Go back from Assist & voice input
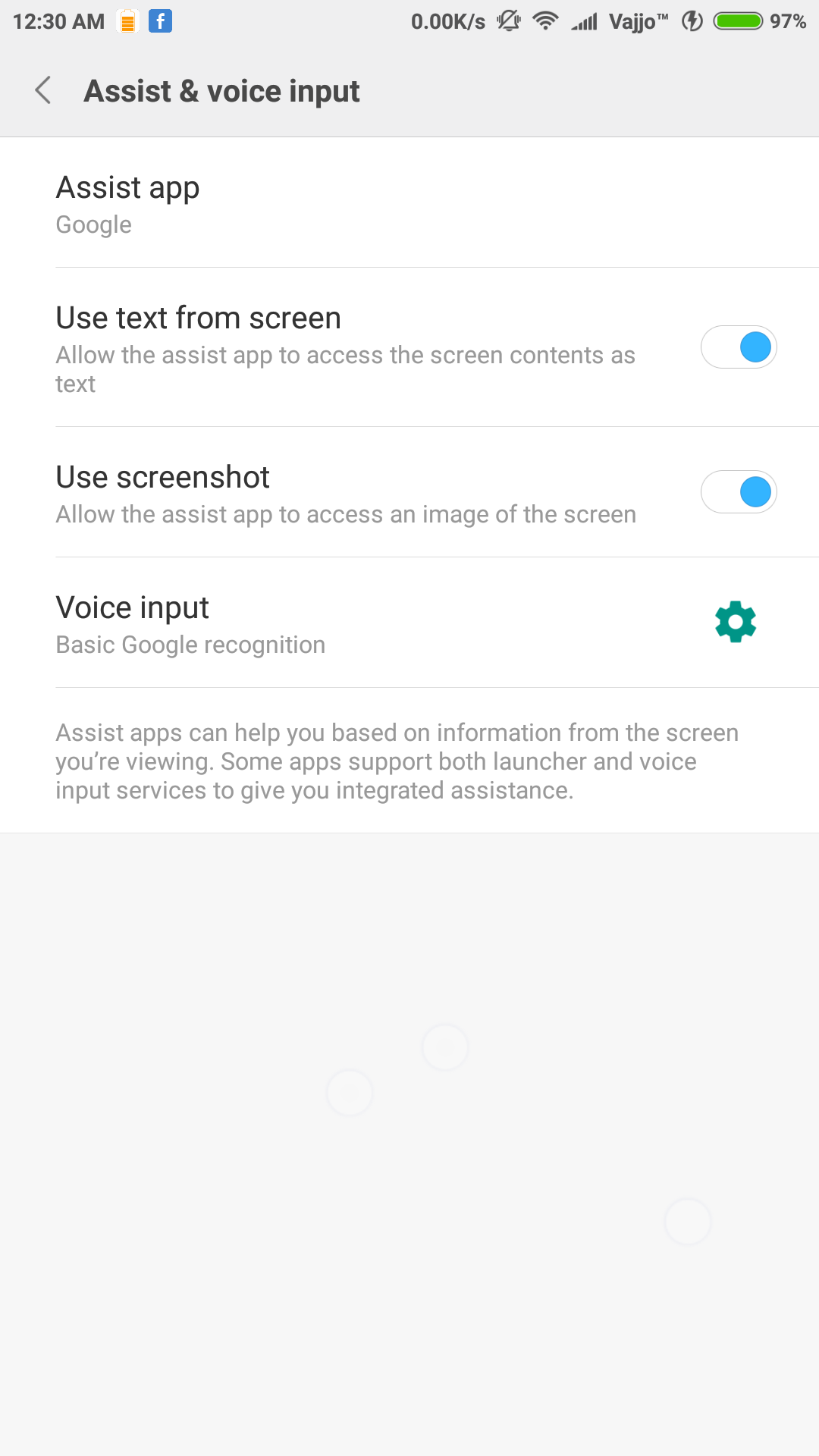Viewport: 819px width, 1456px height. point(43,90)
